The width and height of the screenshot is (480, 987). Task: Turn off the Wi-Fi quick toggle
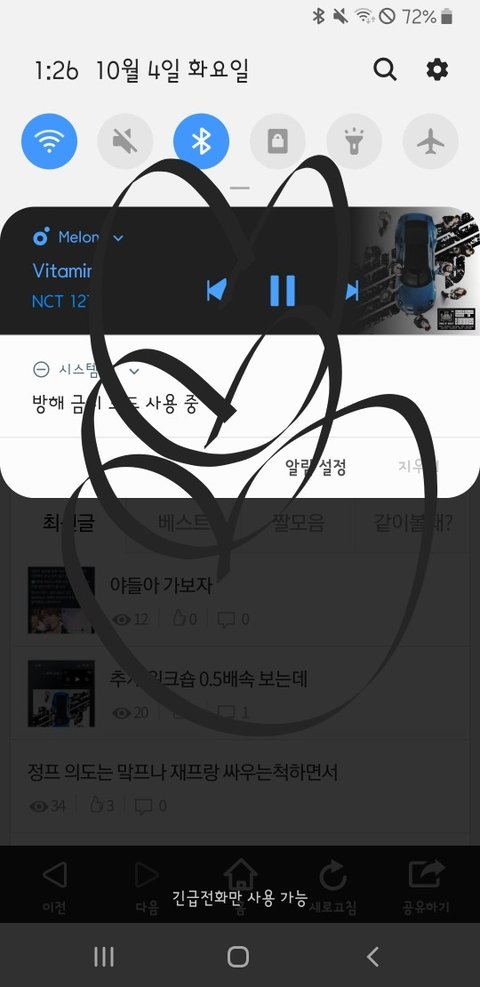[x=49, y=142]
